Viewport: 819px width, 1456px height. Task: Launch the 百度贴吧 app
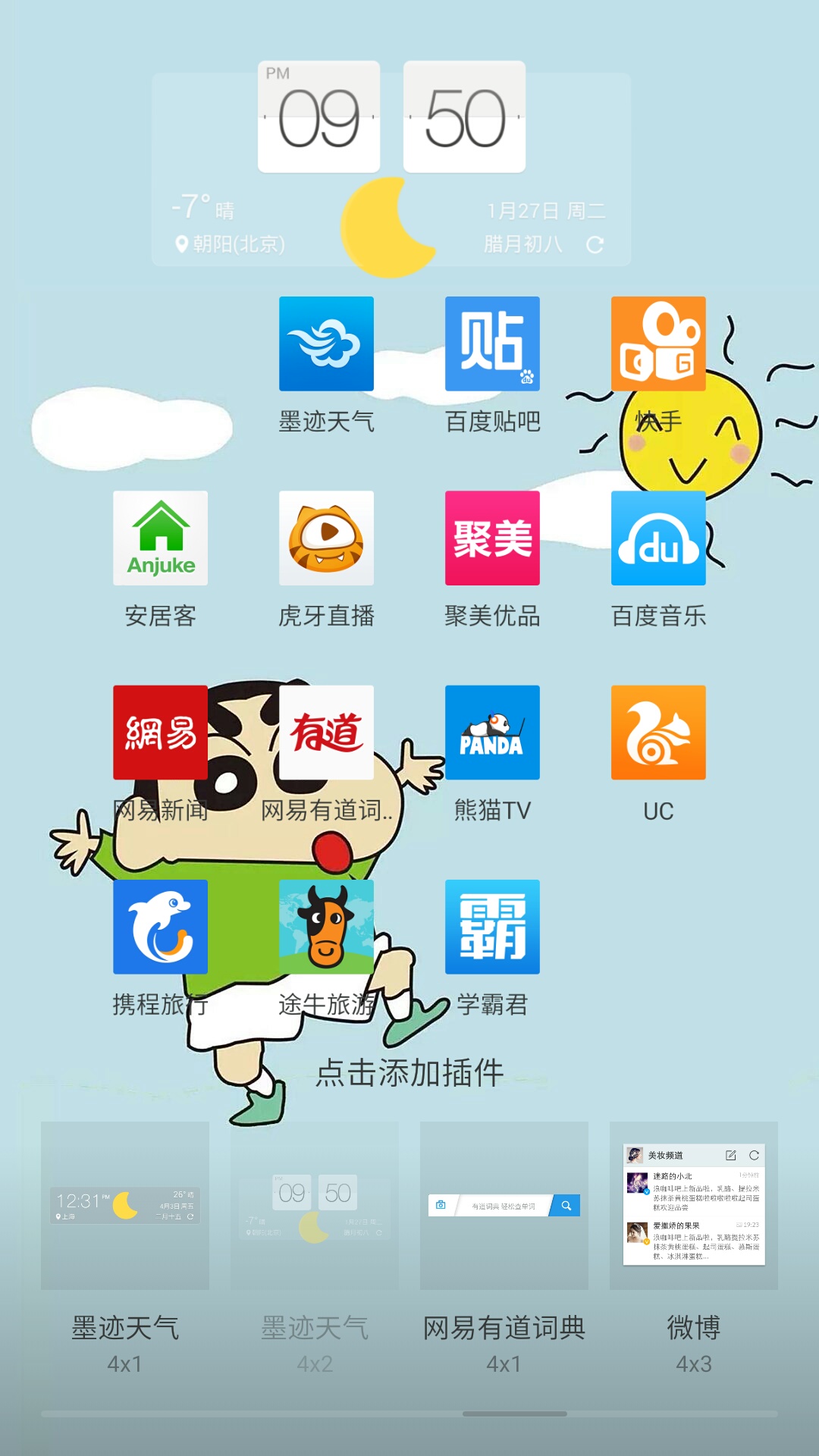click(492, 344)
